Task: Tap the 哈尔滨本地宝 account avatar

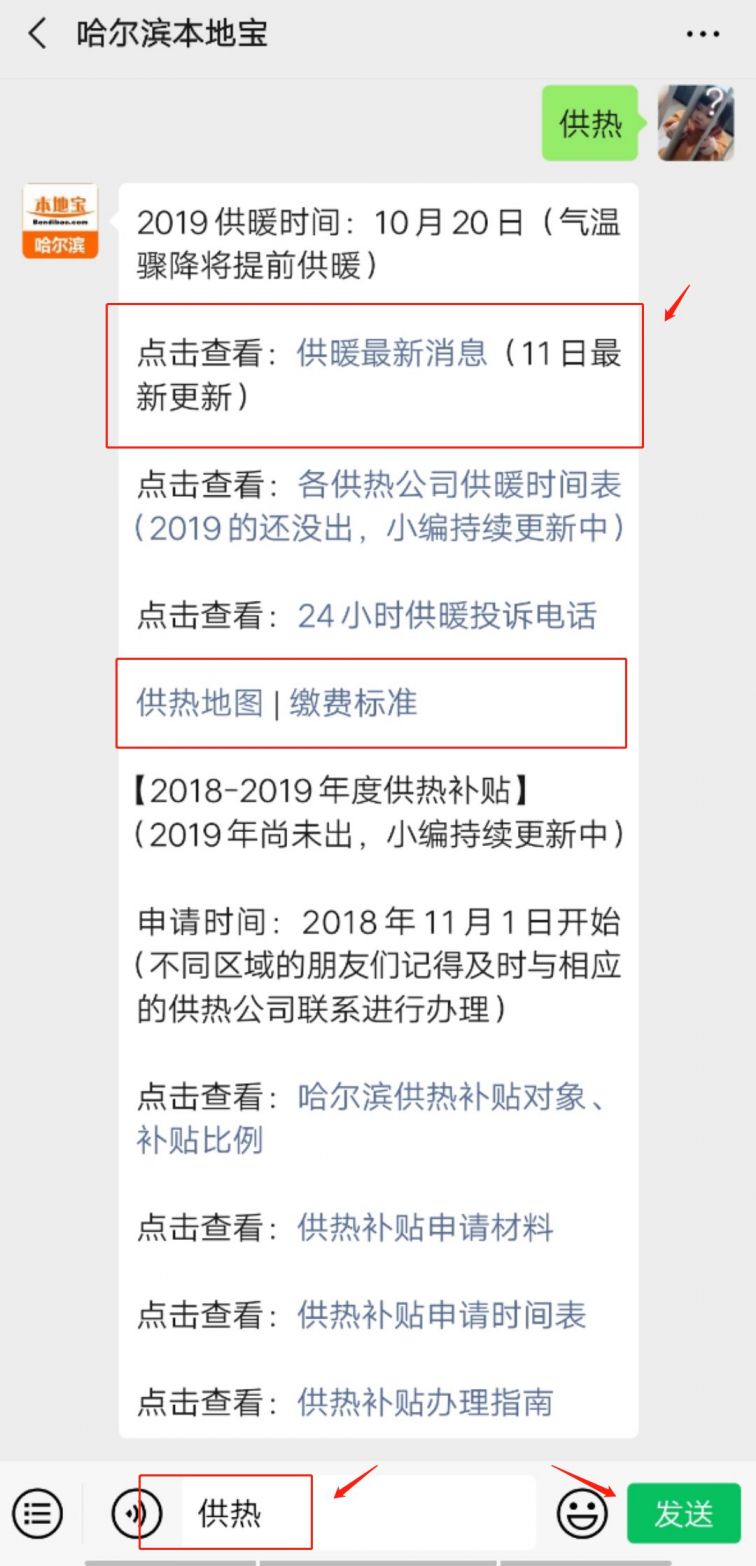Action: (x=60, y=221)
